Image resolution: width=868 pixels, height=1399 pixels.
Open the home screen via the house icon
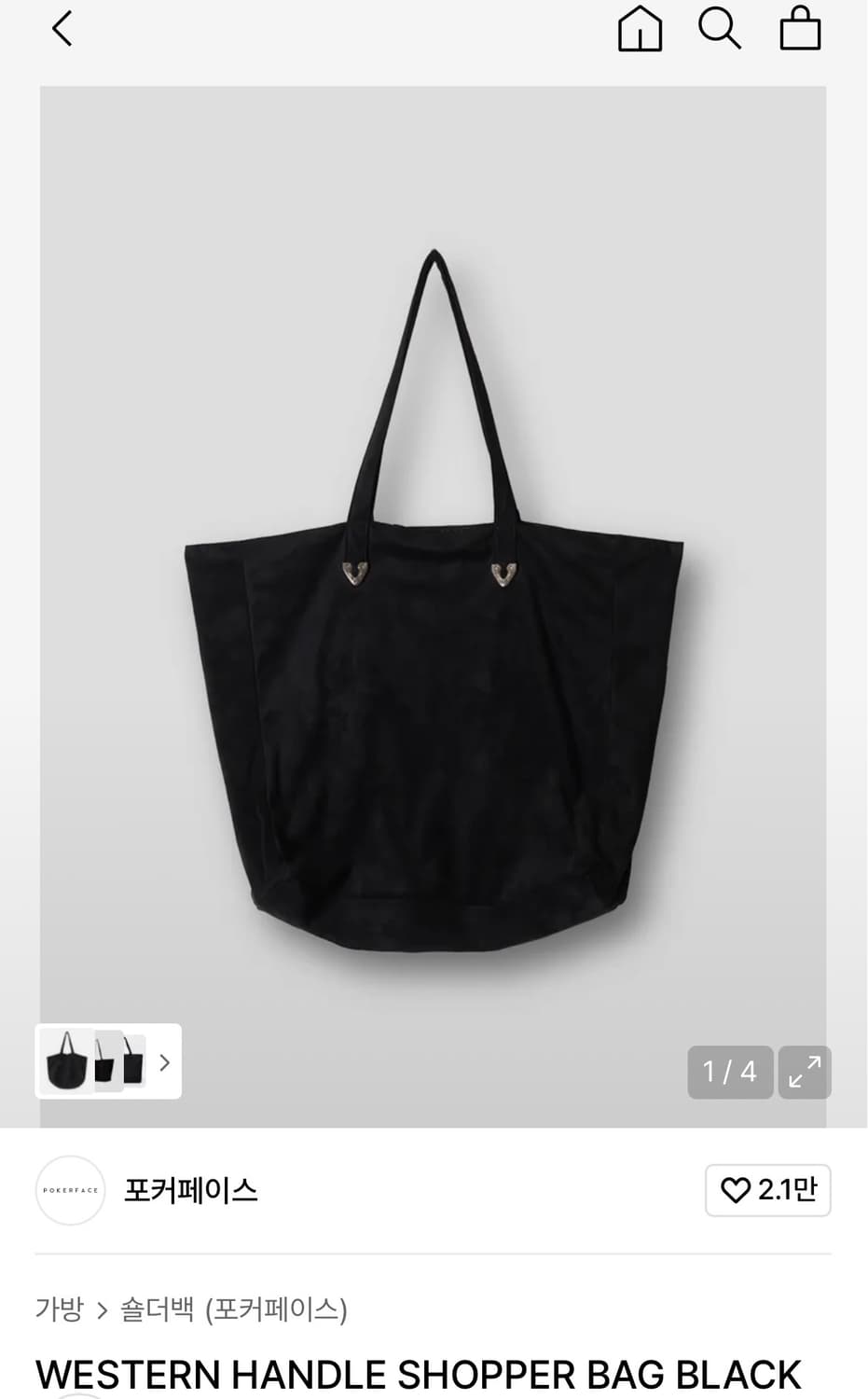tap(640, 28)
